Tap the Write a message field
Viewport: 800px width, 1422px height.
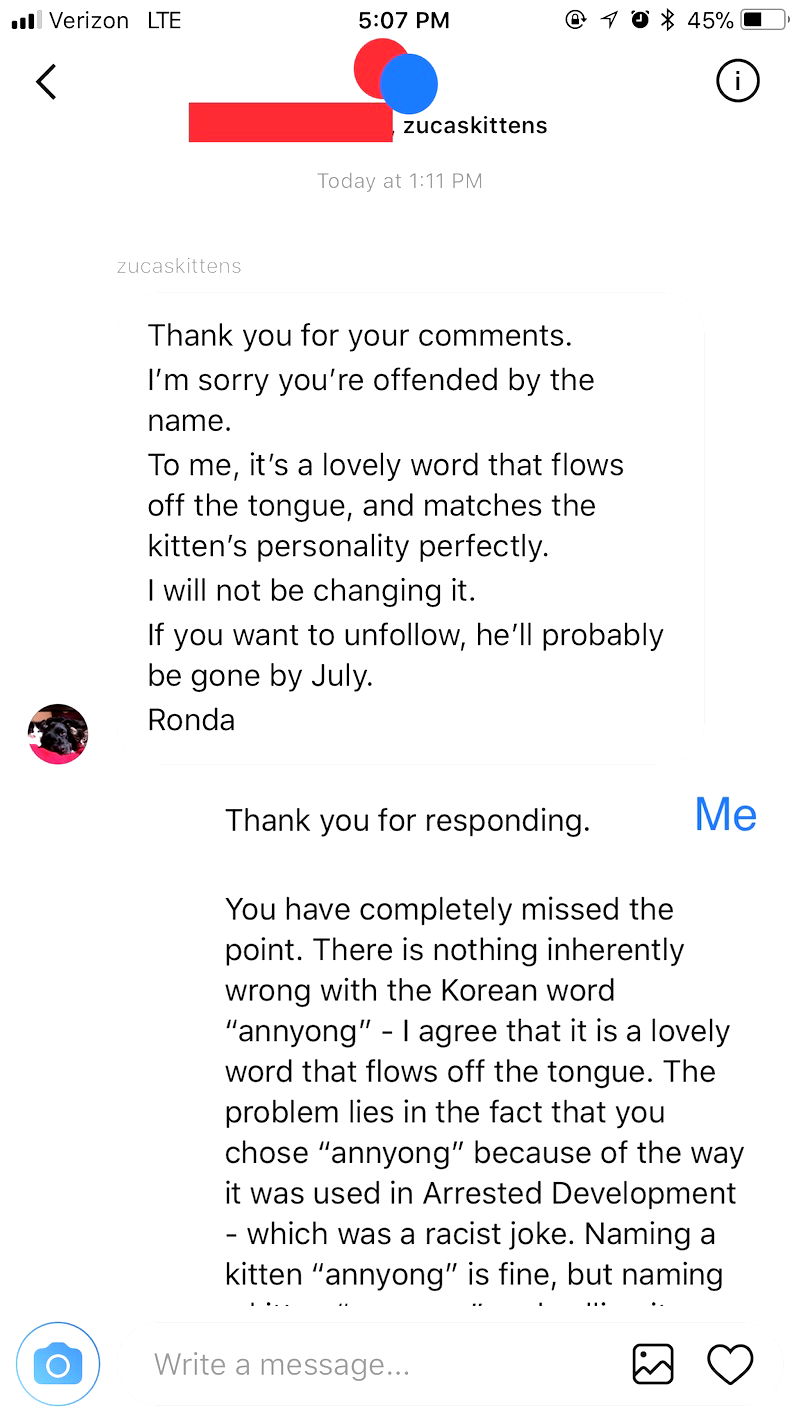pyautogui.click(x=380, y=1364)
